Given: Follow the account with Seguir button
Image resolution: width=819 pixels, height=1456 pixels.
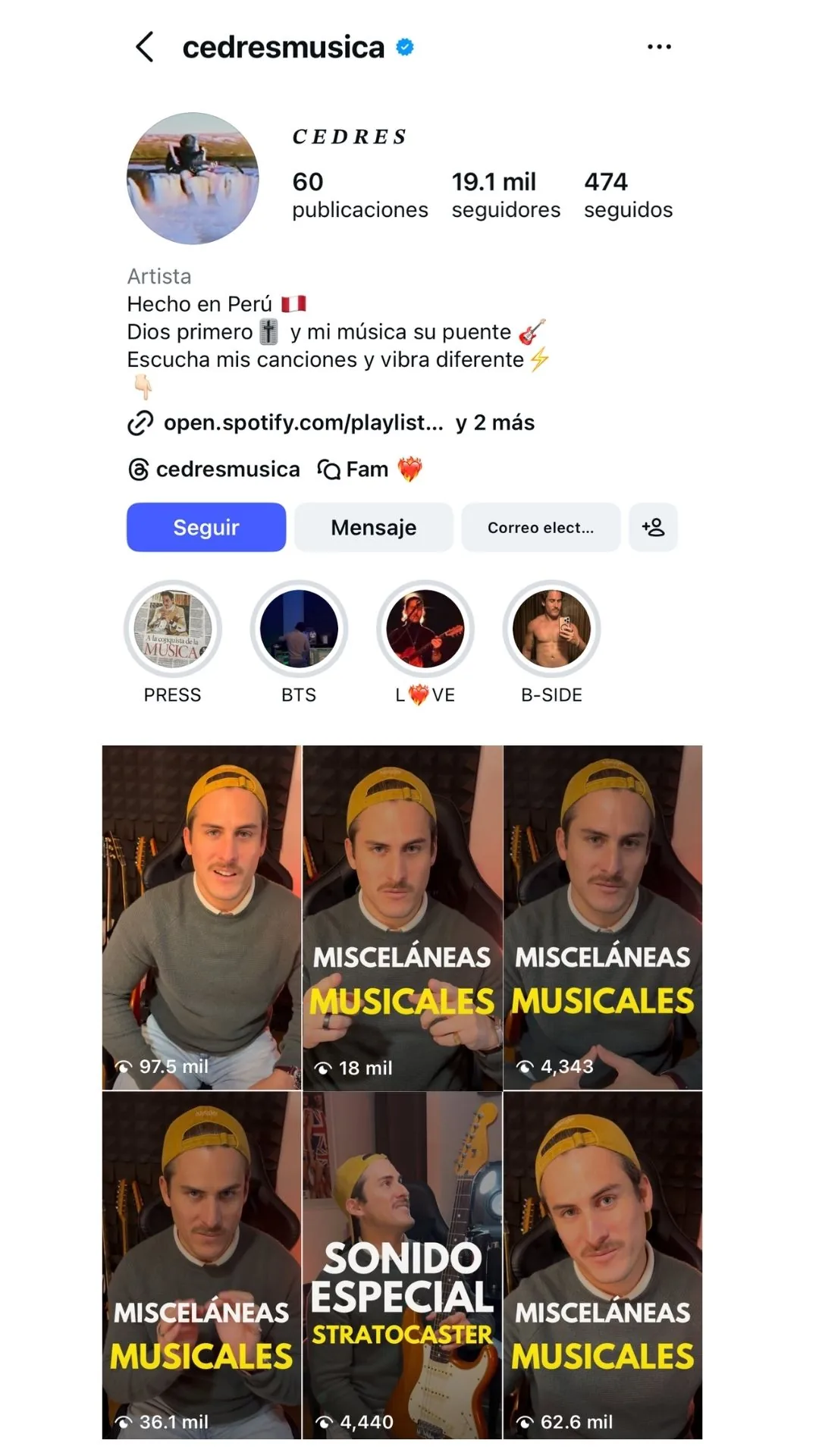Looking at the screenshot, I should click(206, 527).
